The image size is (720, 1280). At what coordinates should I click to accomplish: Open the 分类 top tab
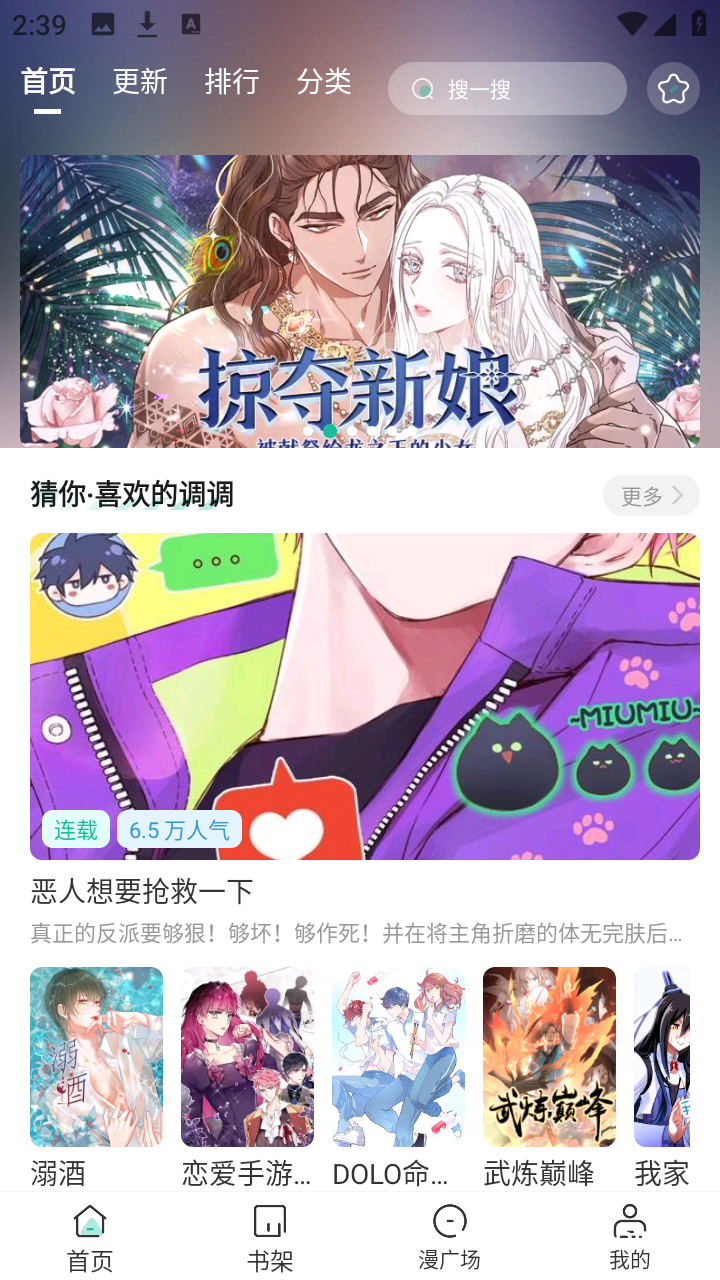(324, 82)
